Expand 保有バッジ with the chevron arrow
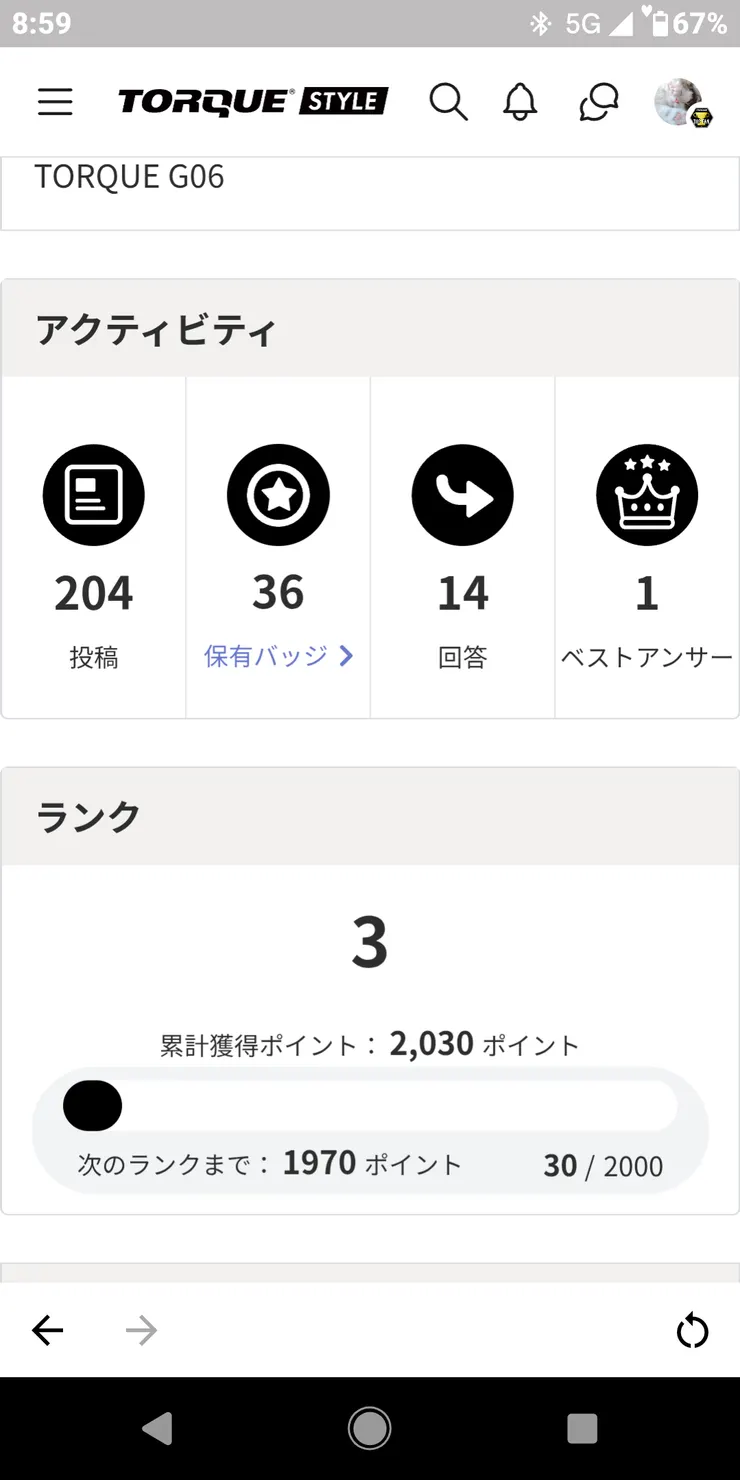 point(346,656)
